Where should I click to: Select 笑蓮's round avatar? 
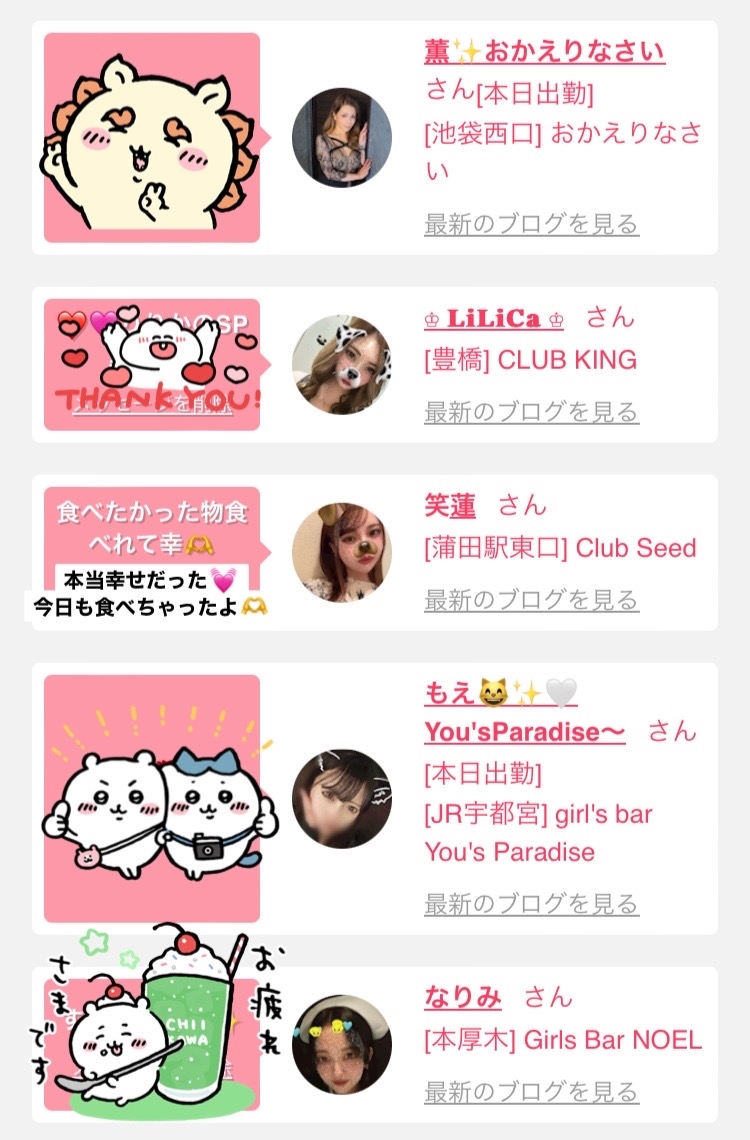coord(342,552)
